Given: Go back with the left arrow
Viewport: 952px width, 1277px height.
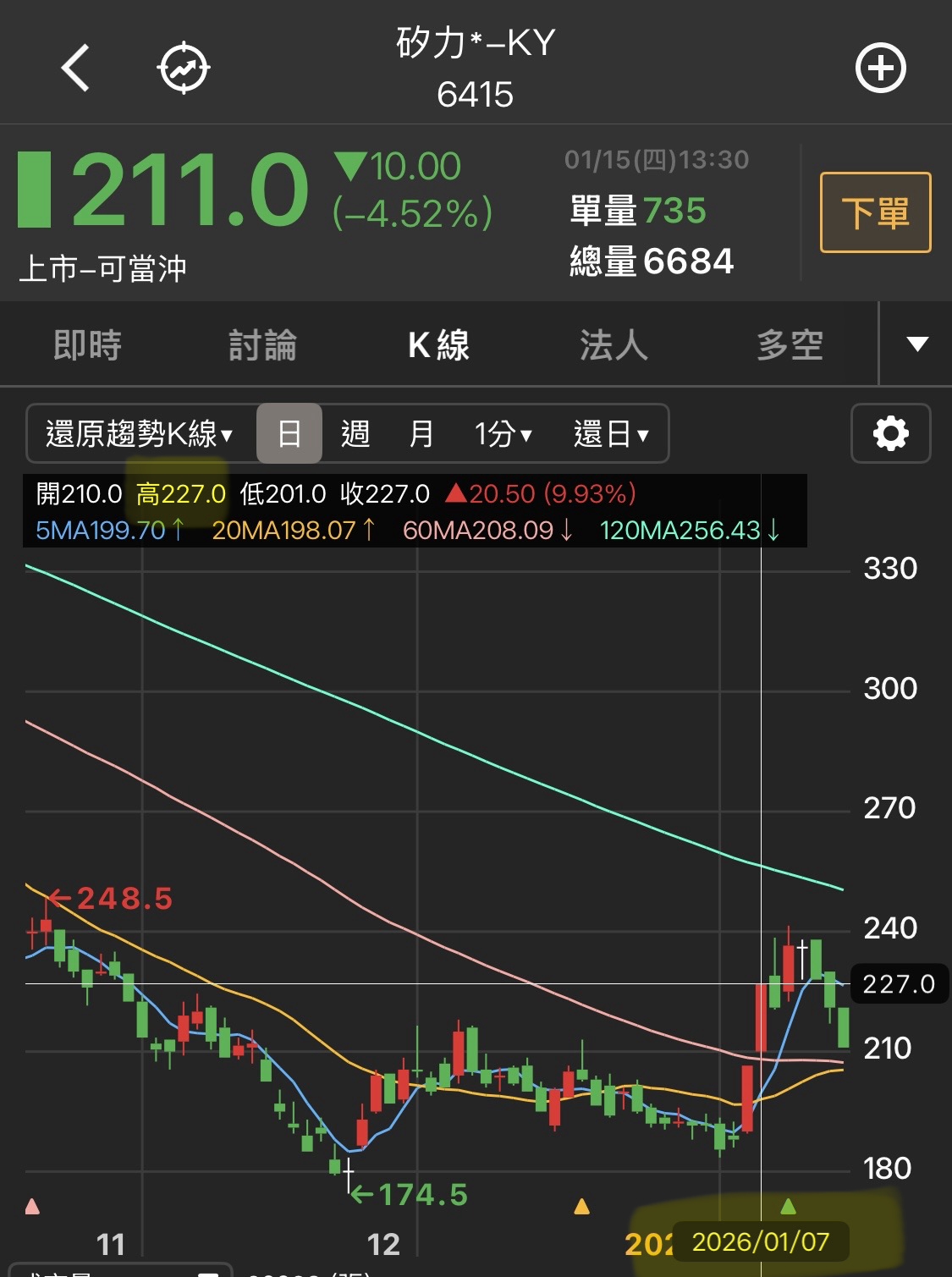Looking at the screenshot, I should pos(75,68).
